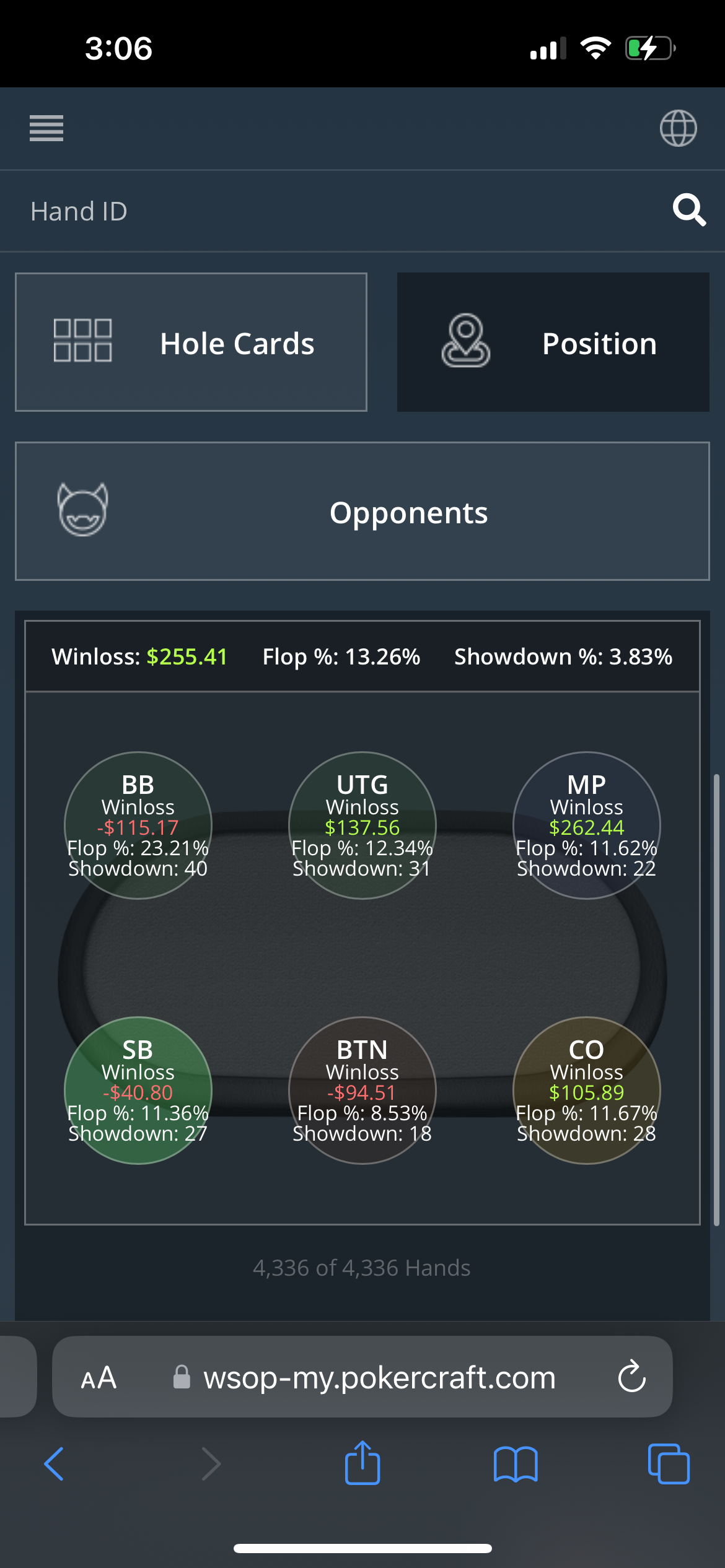Select the UTG position circle
The height and width of the screenshot is (1568, 725).
coord(362,825)
